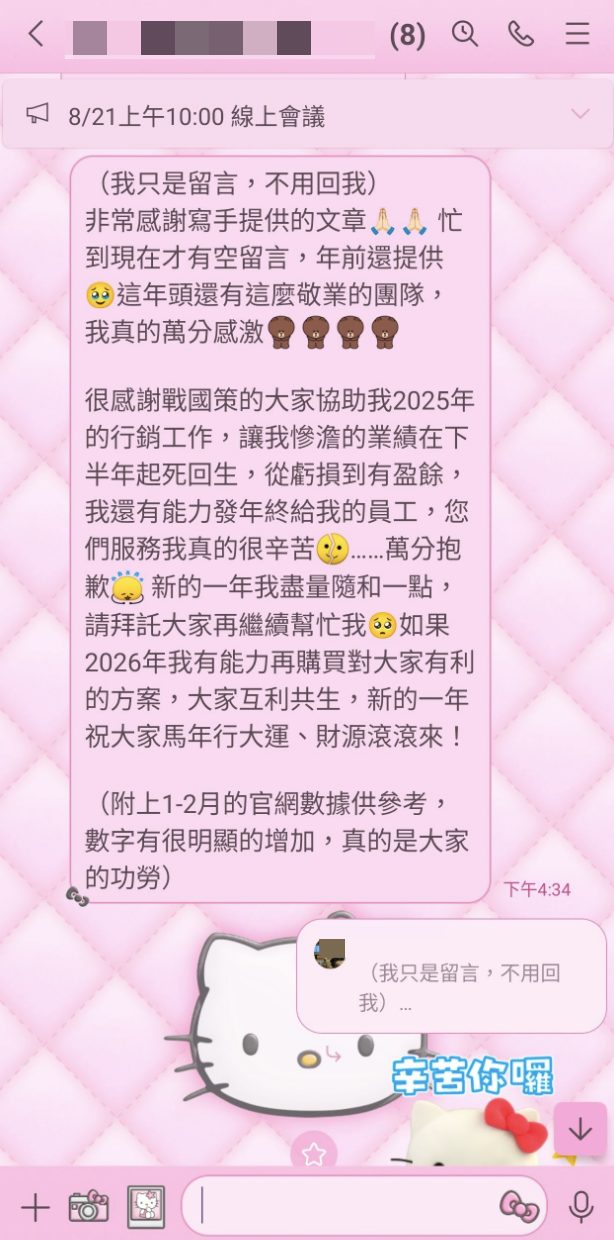
Task: Focus the message input field
Action: click(x=345, y=1206)
